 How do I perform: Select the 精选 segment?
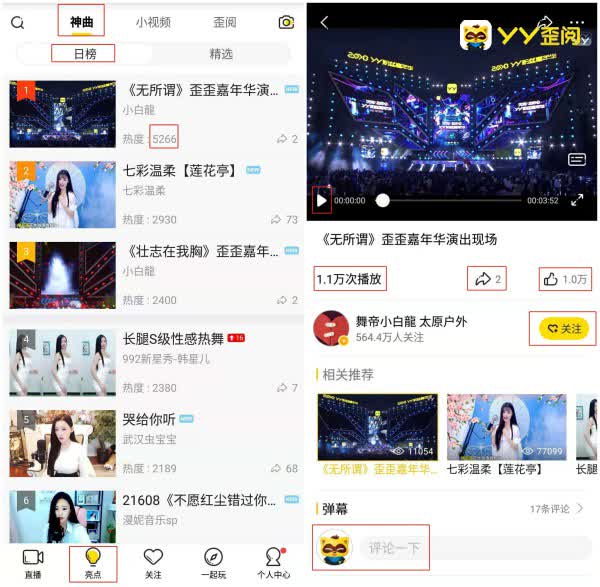(x=222, y=54)
